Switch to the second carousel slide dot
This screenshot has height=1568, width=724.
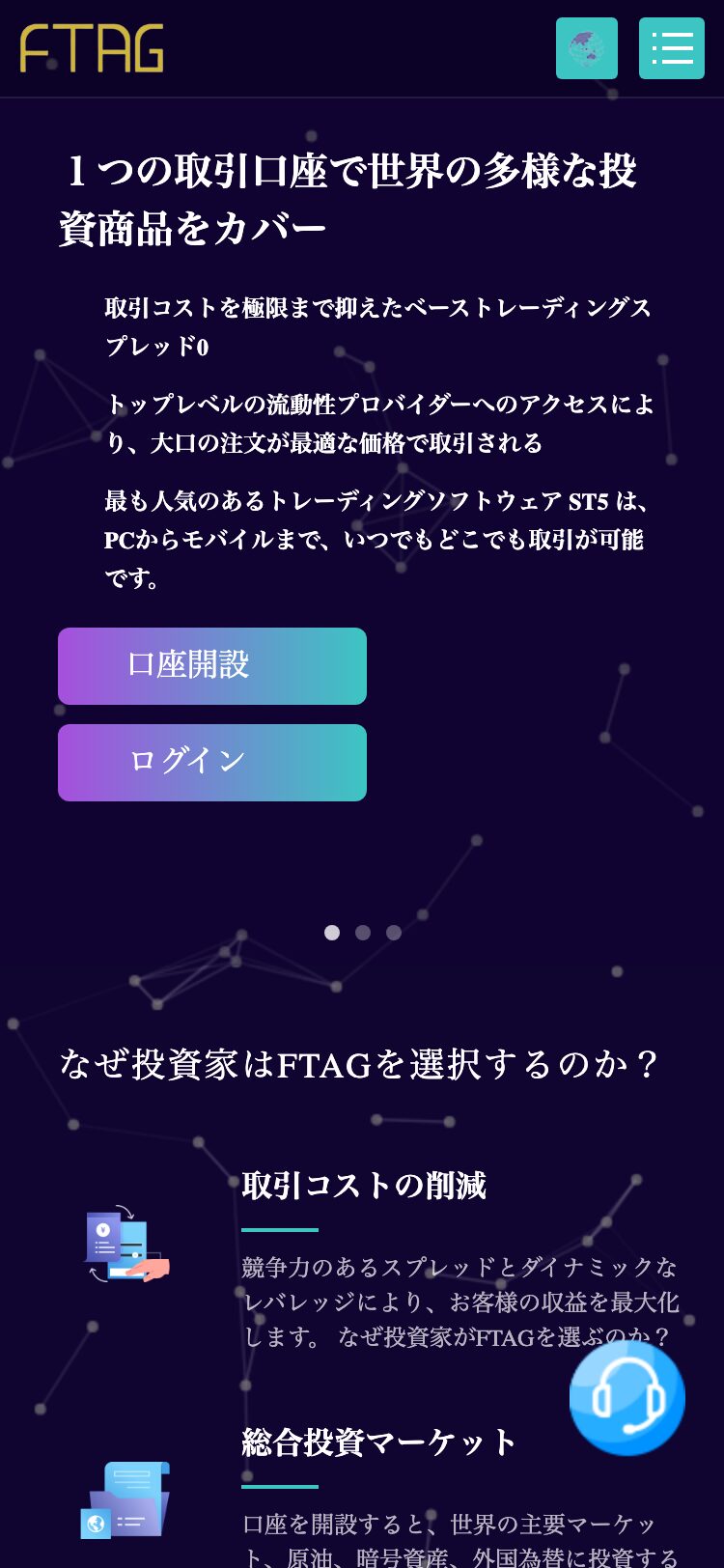point(363,933)
